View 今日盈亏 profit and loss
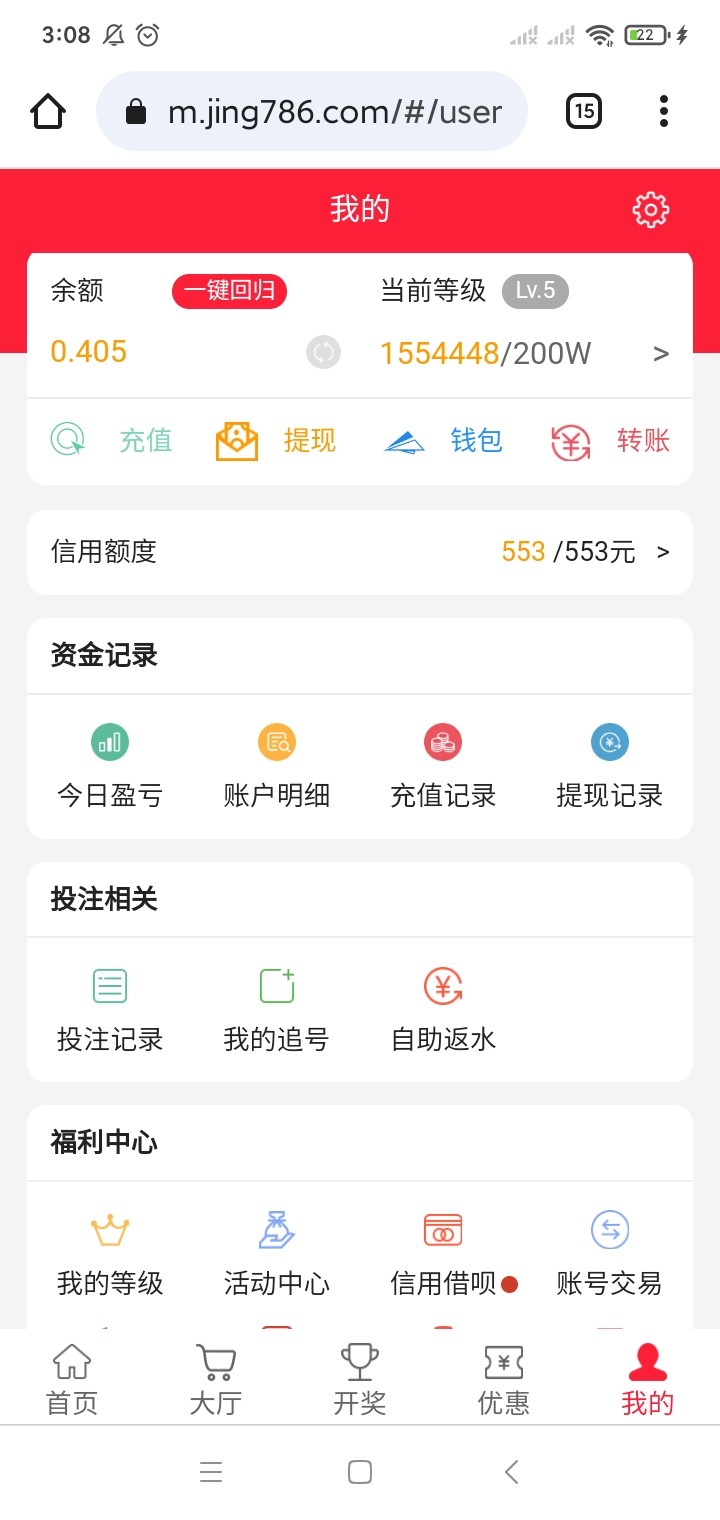 (x=110, y=767)
